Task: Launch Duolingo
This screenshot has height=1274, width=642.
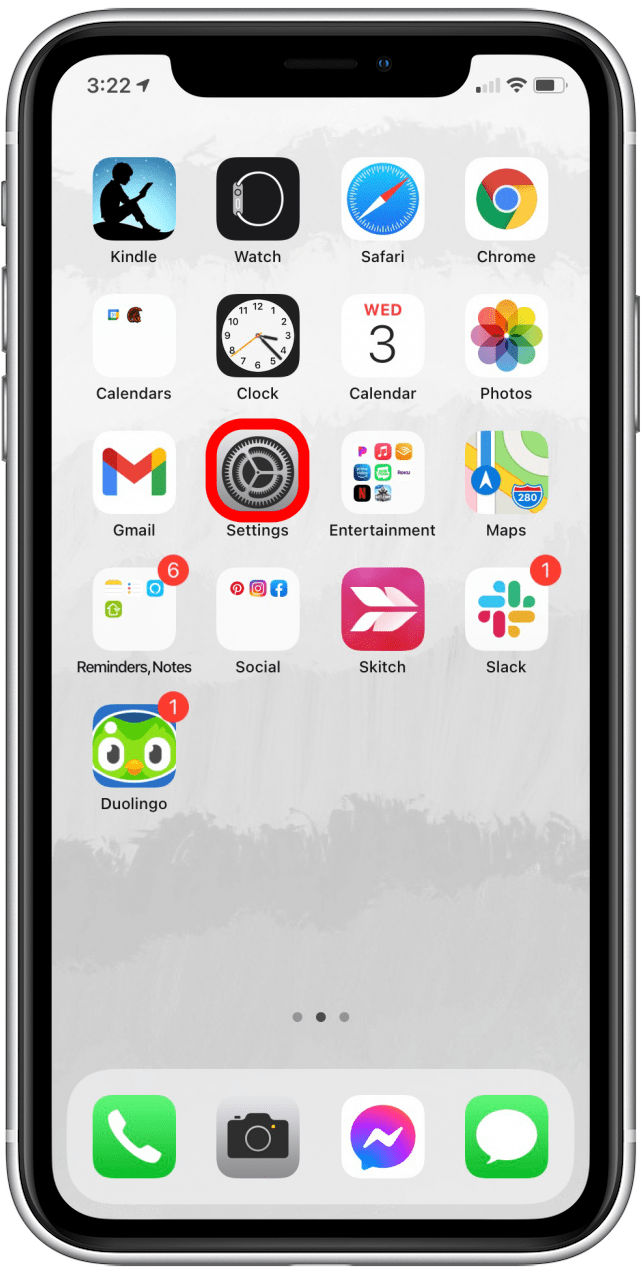Action: [134, 746]
